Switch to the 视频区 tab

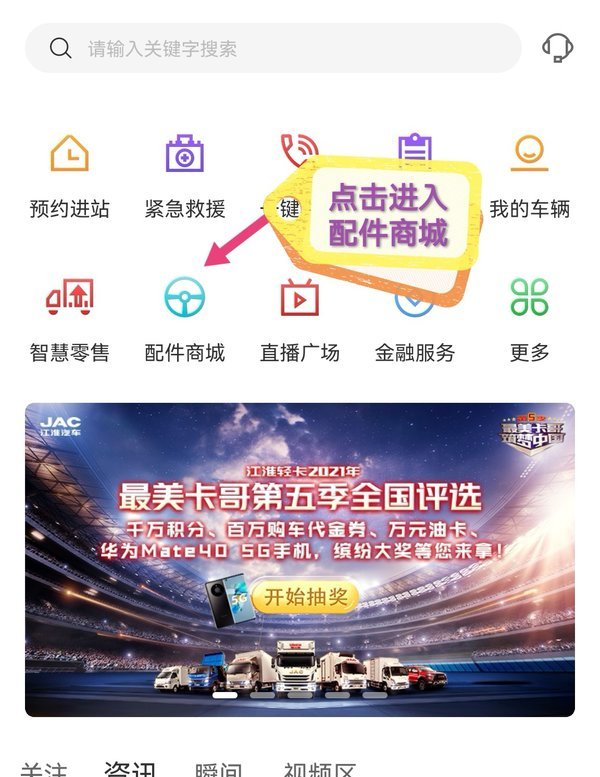click(x=320, y=770)
